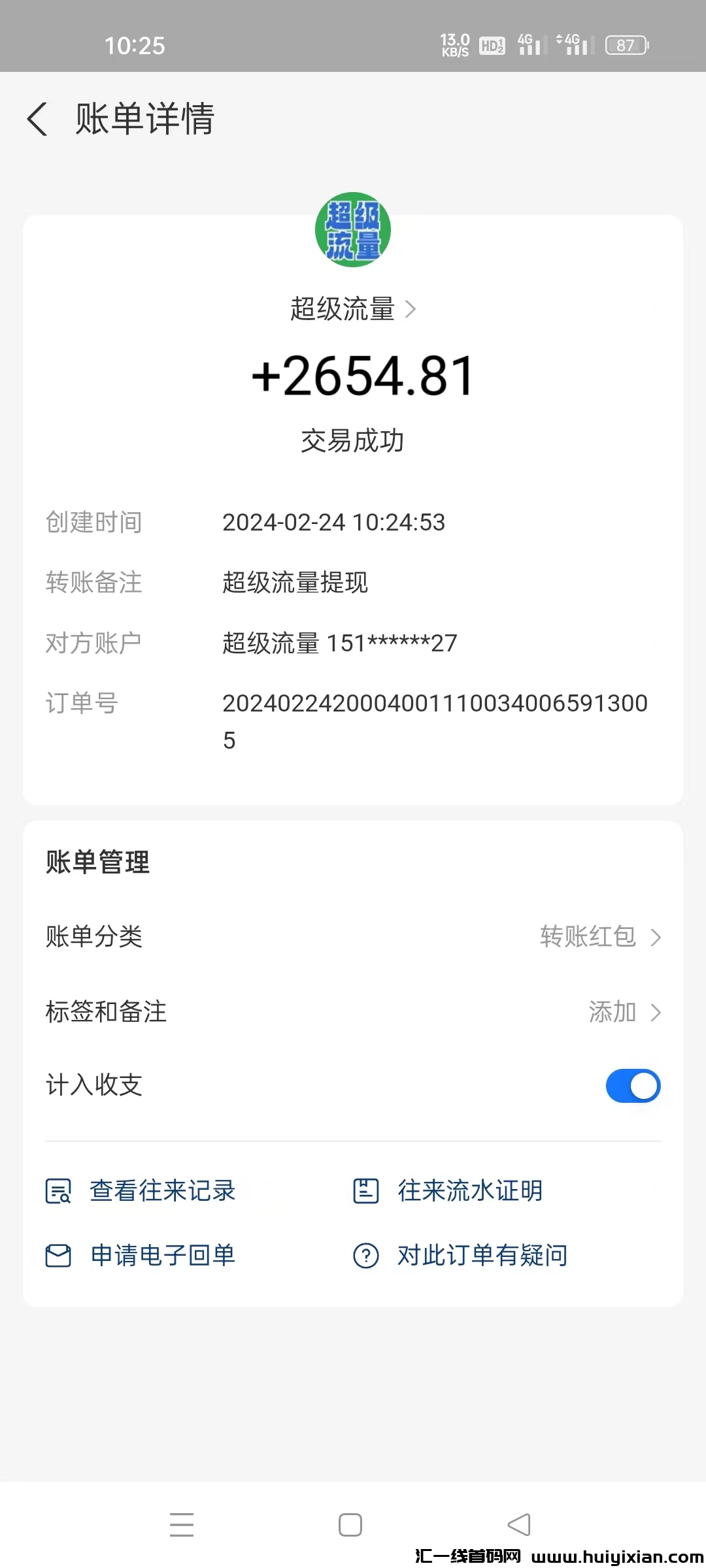This screenshot has width=706, height=1568.
Task: Click 查看往来记录 link text
Action: pyautogui.click(x=163, y=1190)
